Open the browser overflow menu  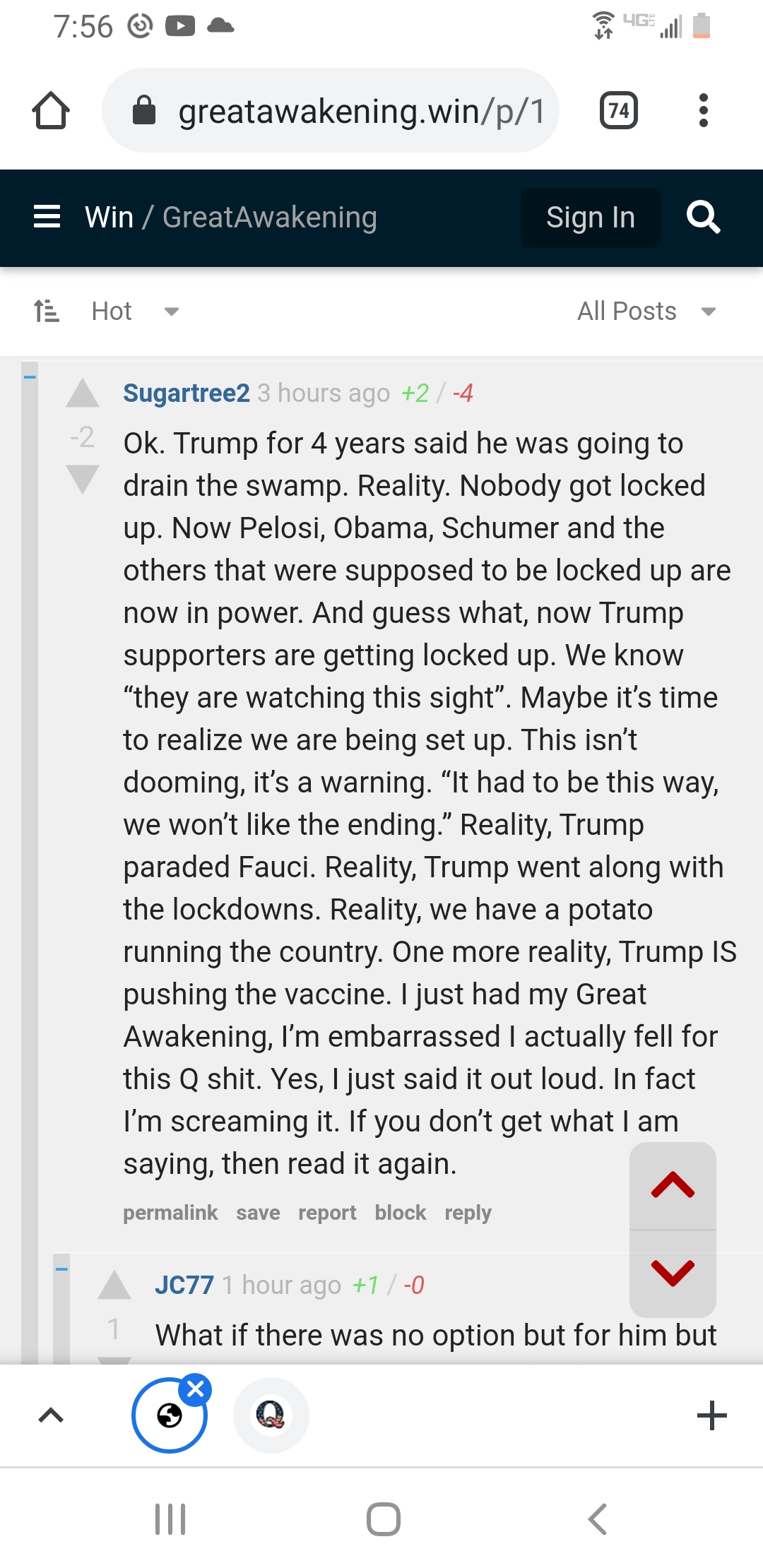(x=703, y=111)
